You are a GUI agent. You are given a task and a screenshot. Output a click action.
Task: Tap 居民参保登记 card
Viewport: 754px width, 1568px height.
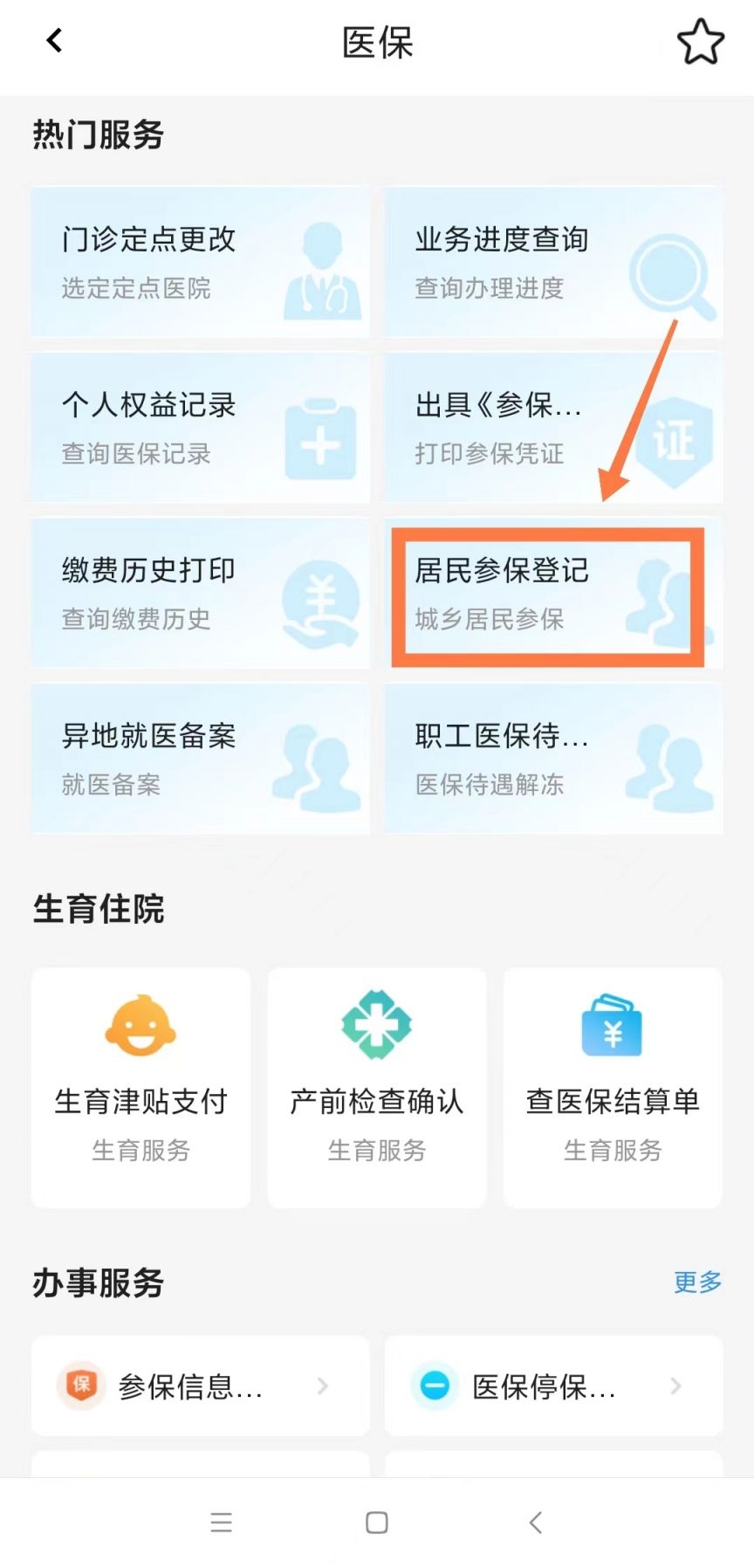point(547,595)
